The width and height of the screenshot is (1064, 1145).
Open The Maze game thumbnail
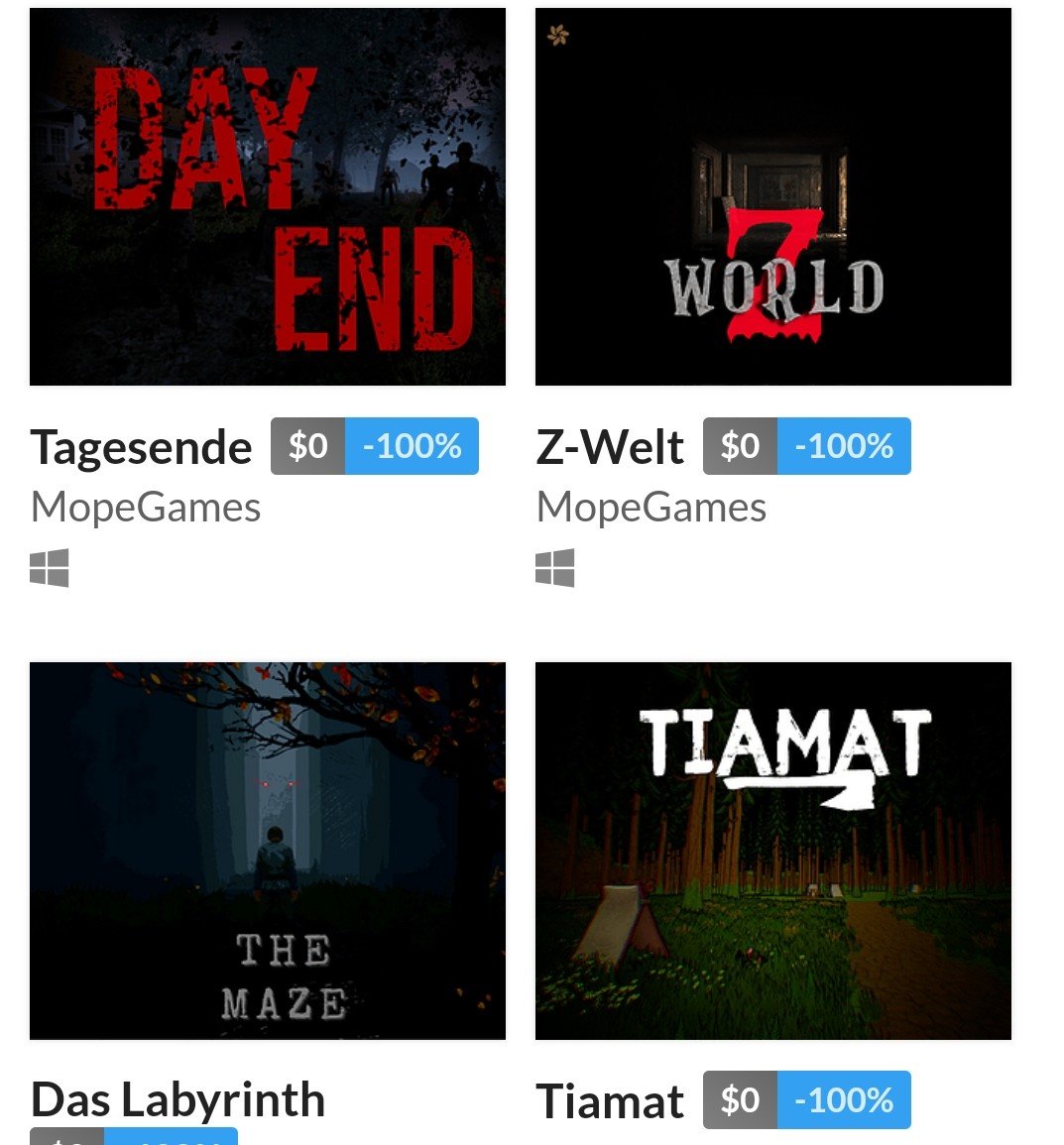(x=268, y=851)
